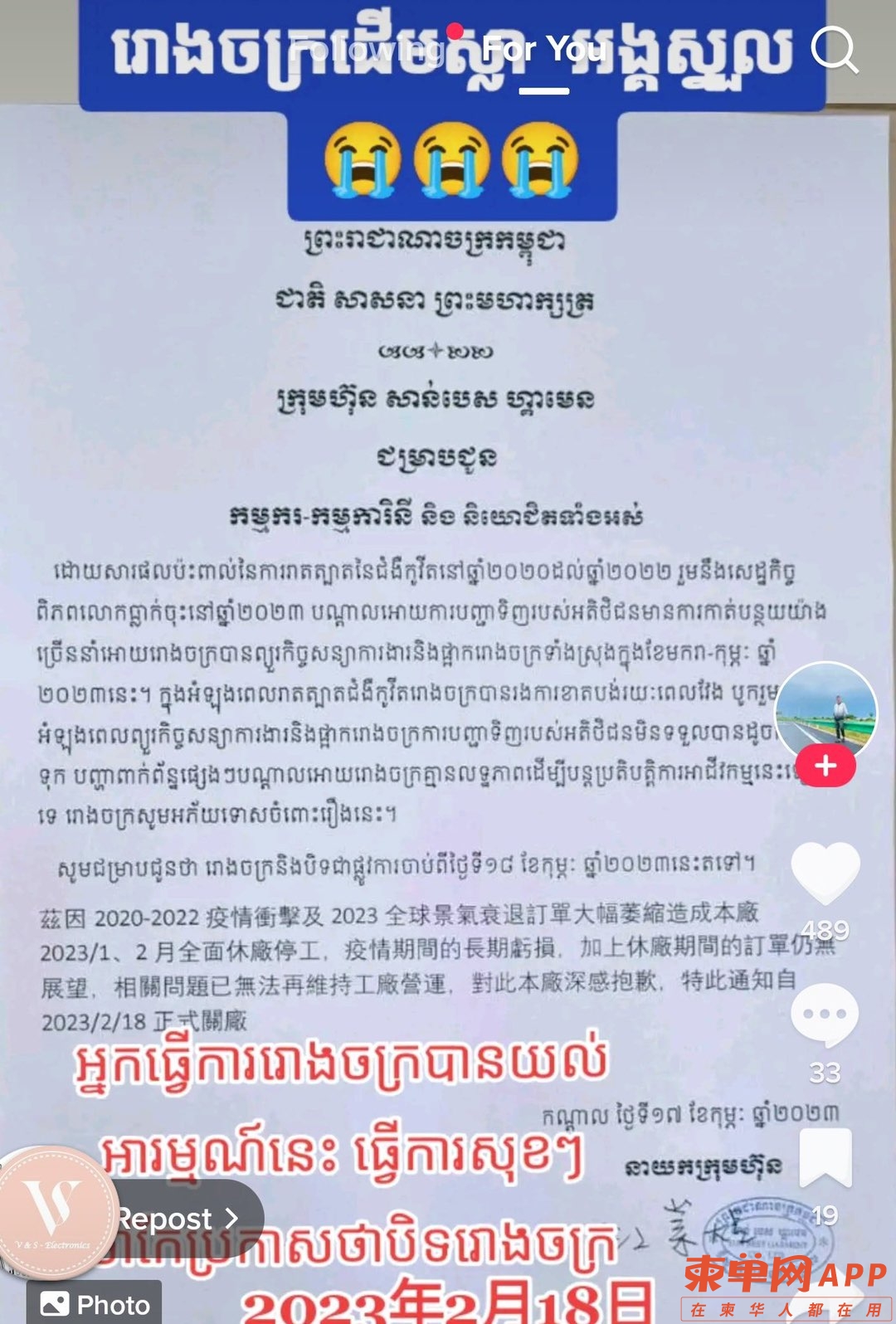Viewport: 896px width, 1324px height.
Task: Open the search magnifier icon
Action: point(833,50)
